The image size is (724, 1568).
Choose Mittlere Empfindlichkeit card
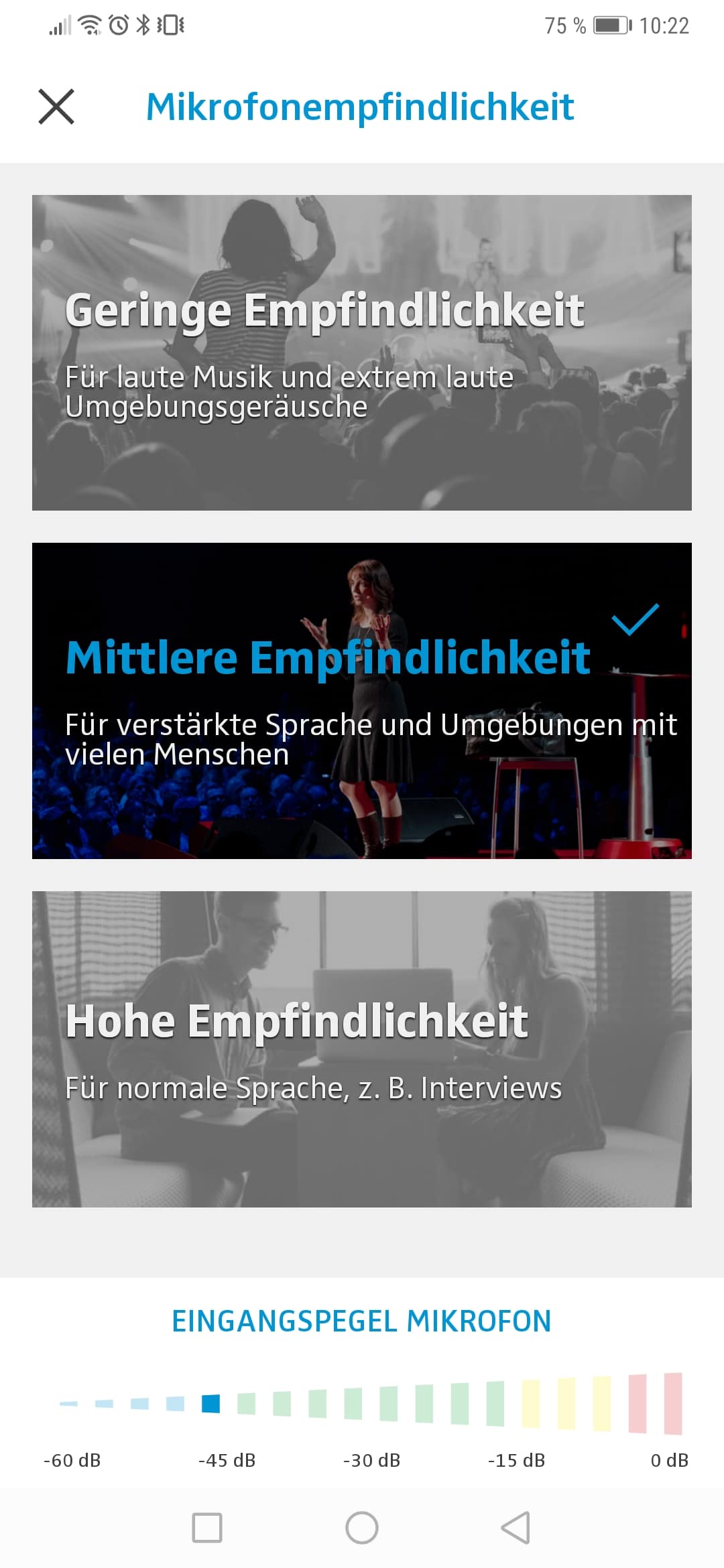362,700
